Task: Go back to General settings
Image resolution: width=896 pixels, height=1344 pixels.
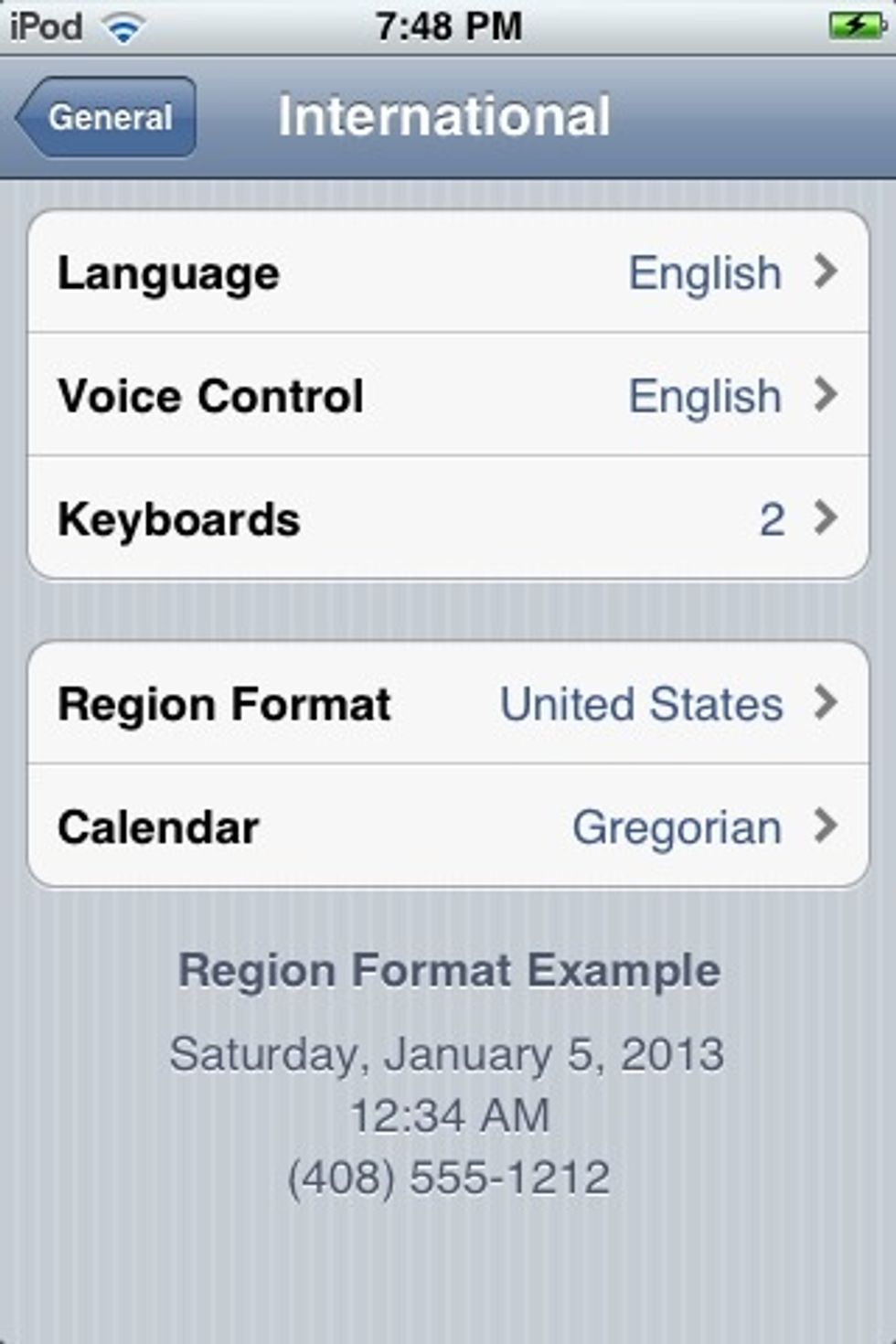Action: (x=107, y=117)
